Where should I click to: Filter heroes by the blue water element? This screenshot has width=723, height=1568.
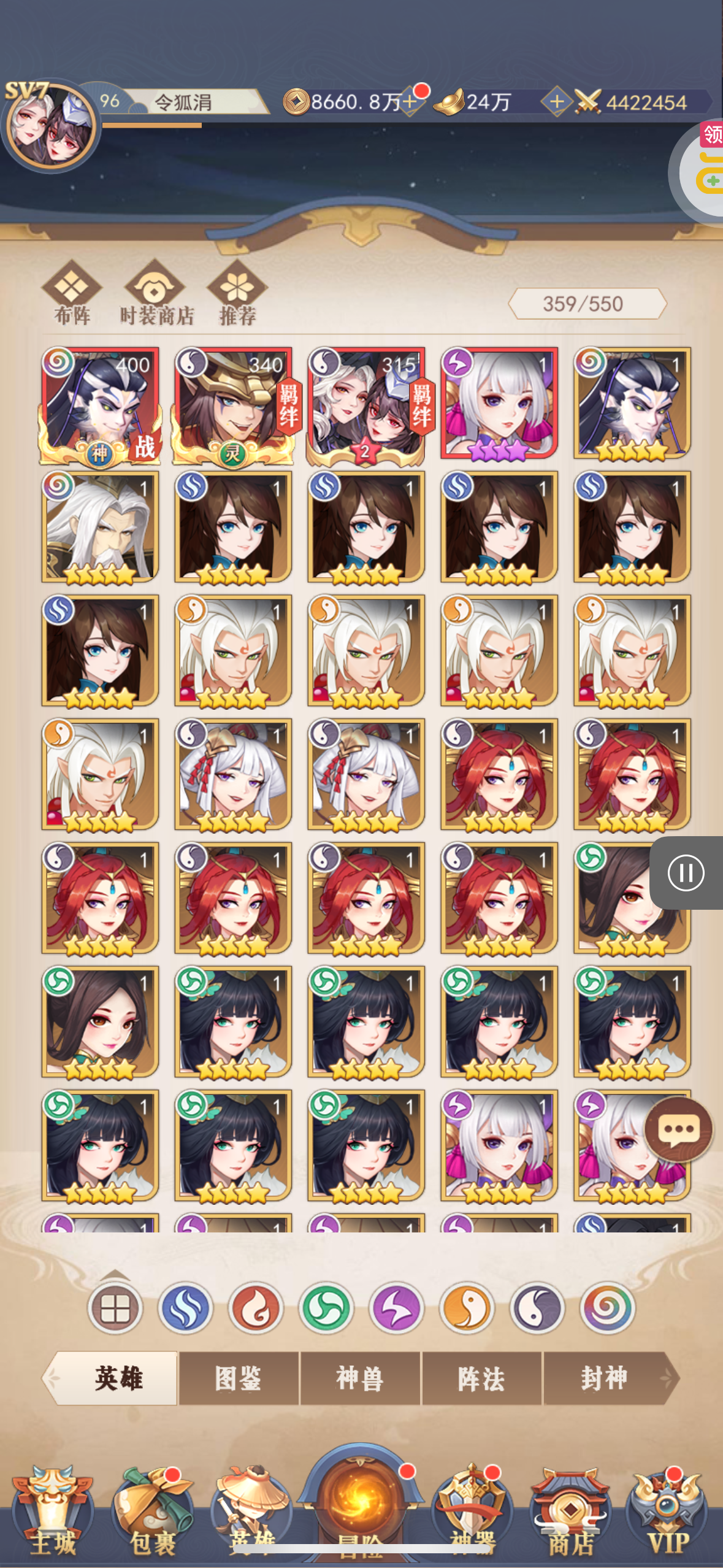point(186,1310)
